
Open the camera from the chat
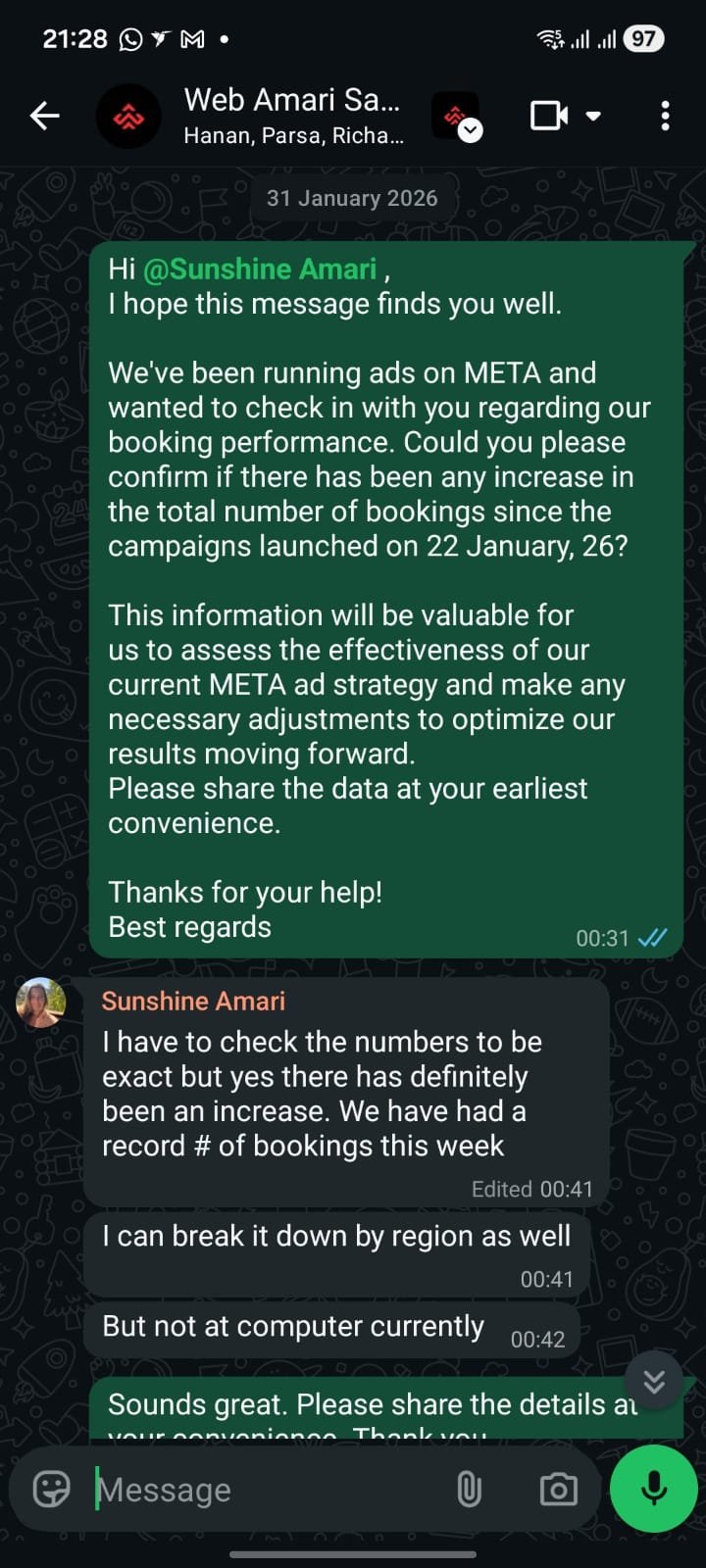pyautogui.click(x=558, y=1490)
